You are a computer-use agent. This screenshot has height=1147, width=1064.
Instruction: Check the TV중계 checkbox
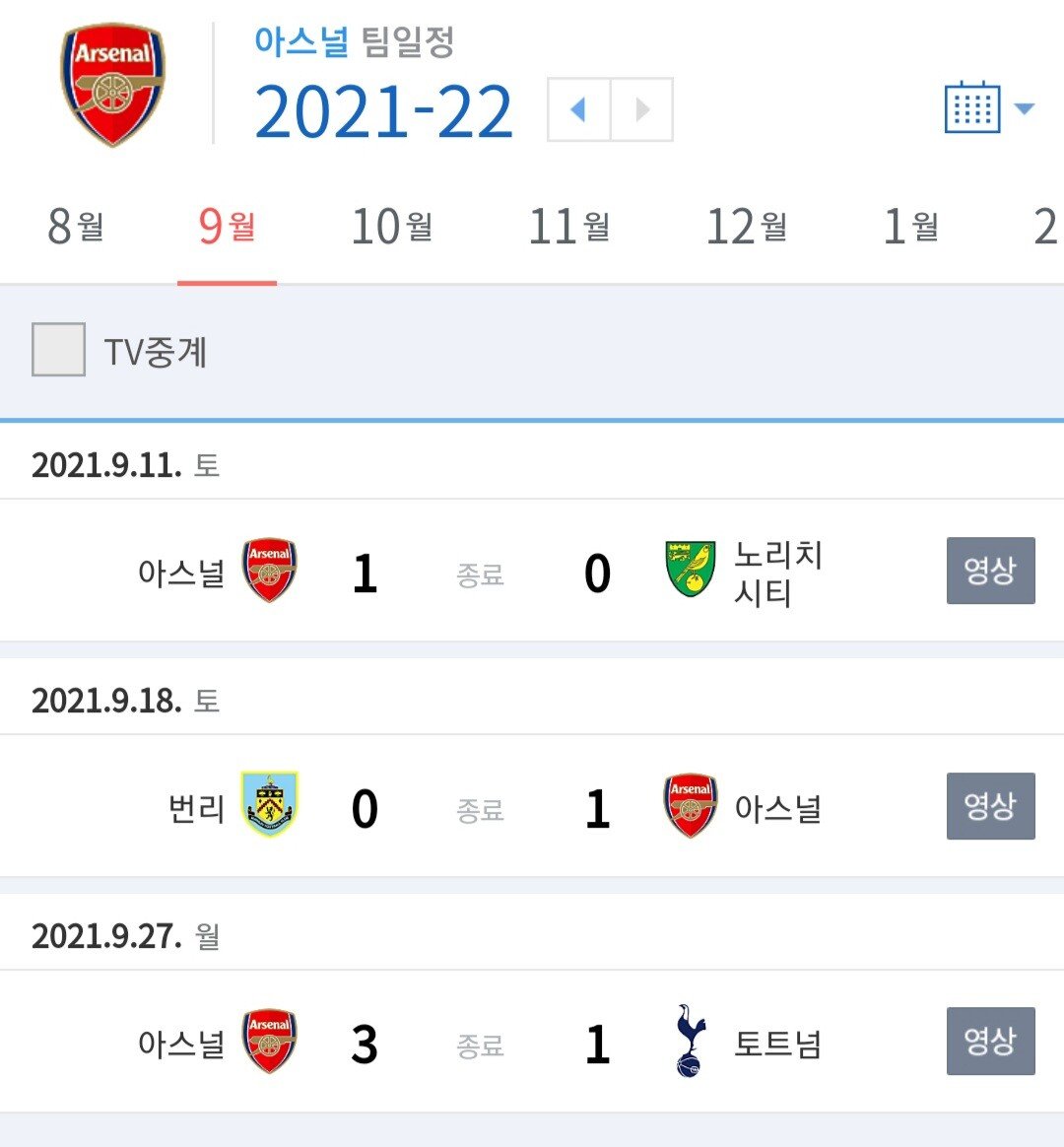coord(58,350)
